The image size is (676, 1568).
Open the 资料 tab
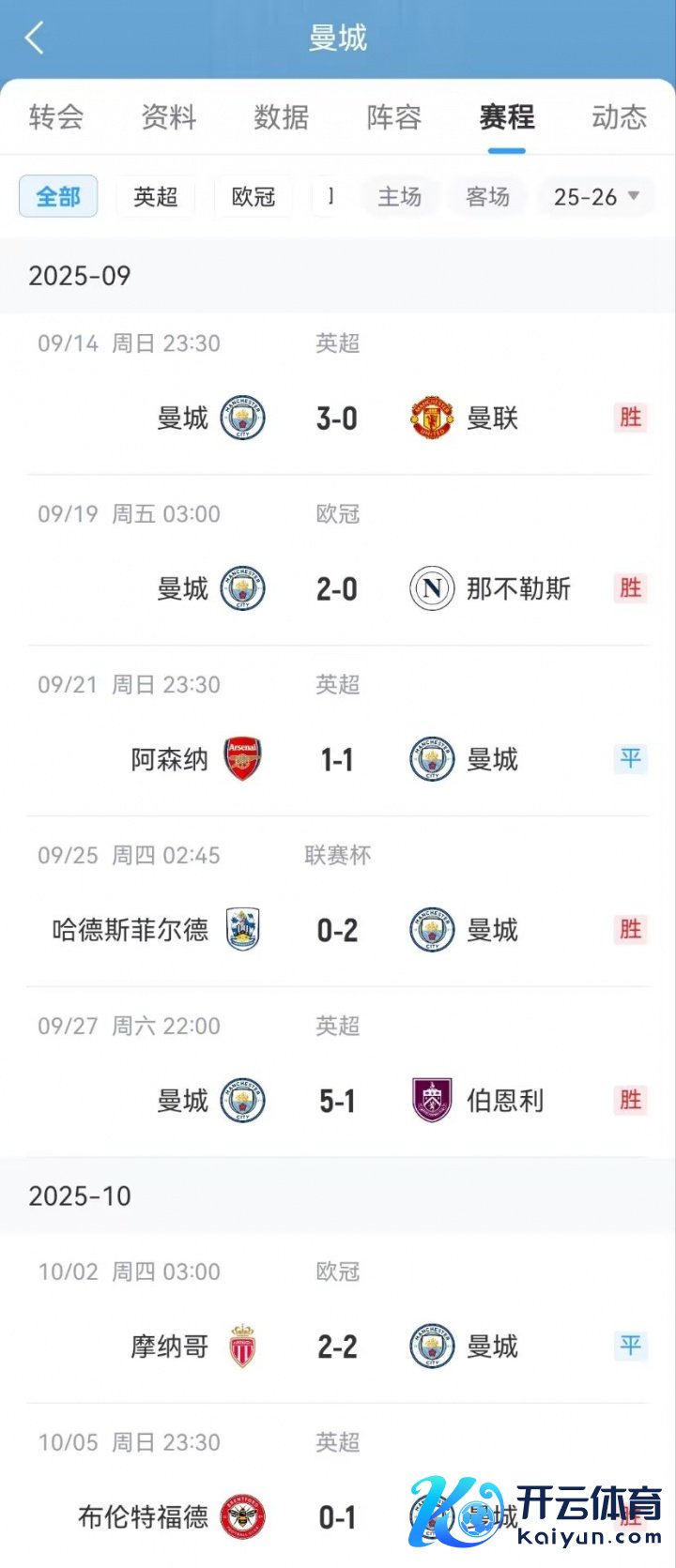pos(169,117)
